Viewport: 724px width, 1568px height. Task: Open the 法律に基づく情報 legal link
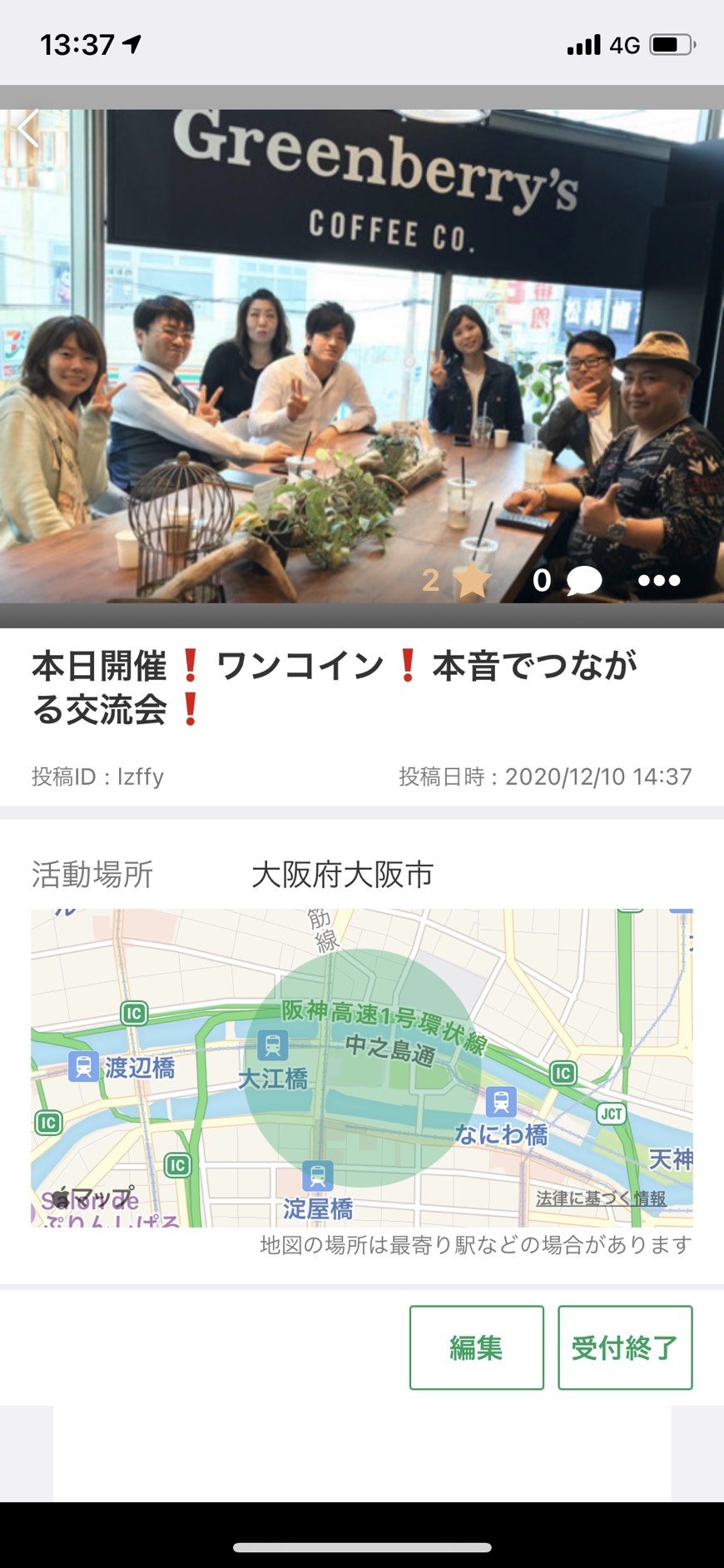coord(601,1198)
